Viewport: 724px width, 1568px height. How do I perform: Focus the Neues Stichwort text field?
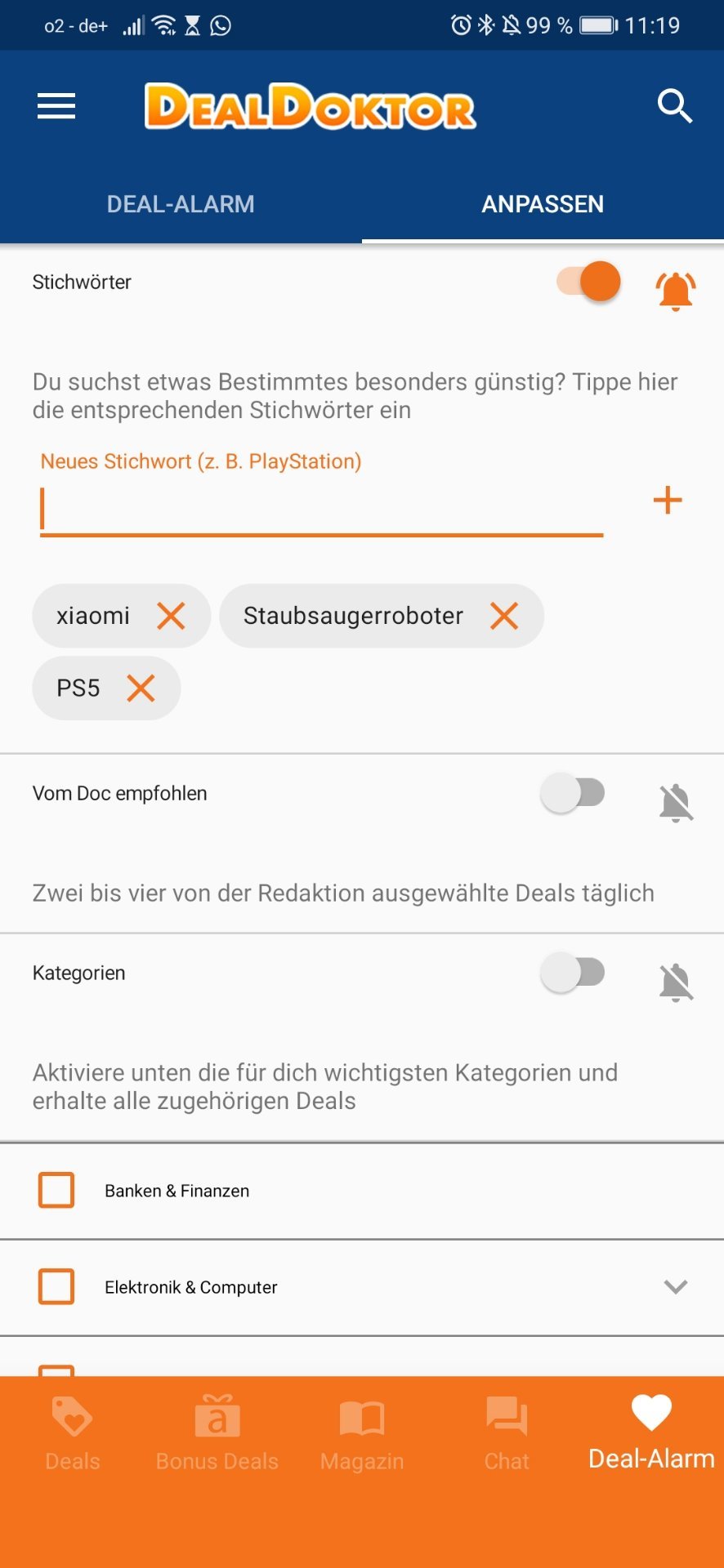(x=321, y=510)
